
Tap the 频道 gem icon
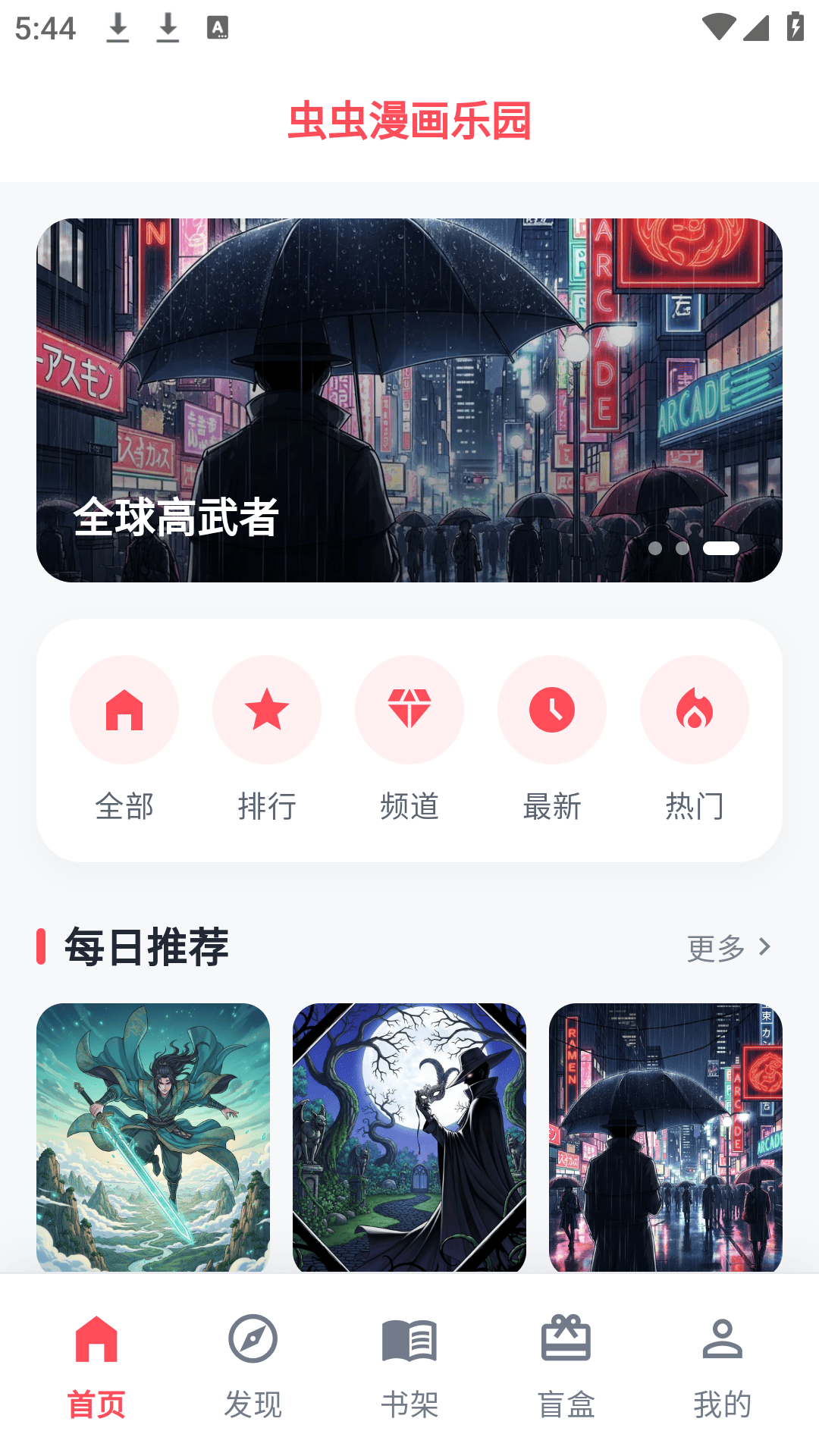409,709
